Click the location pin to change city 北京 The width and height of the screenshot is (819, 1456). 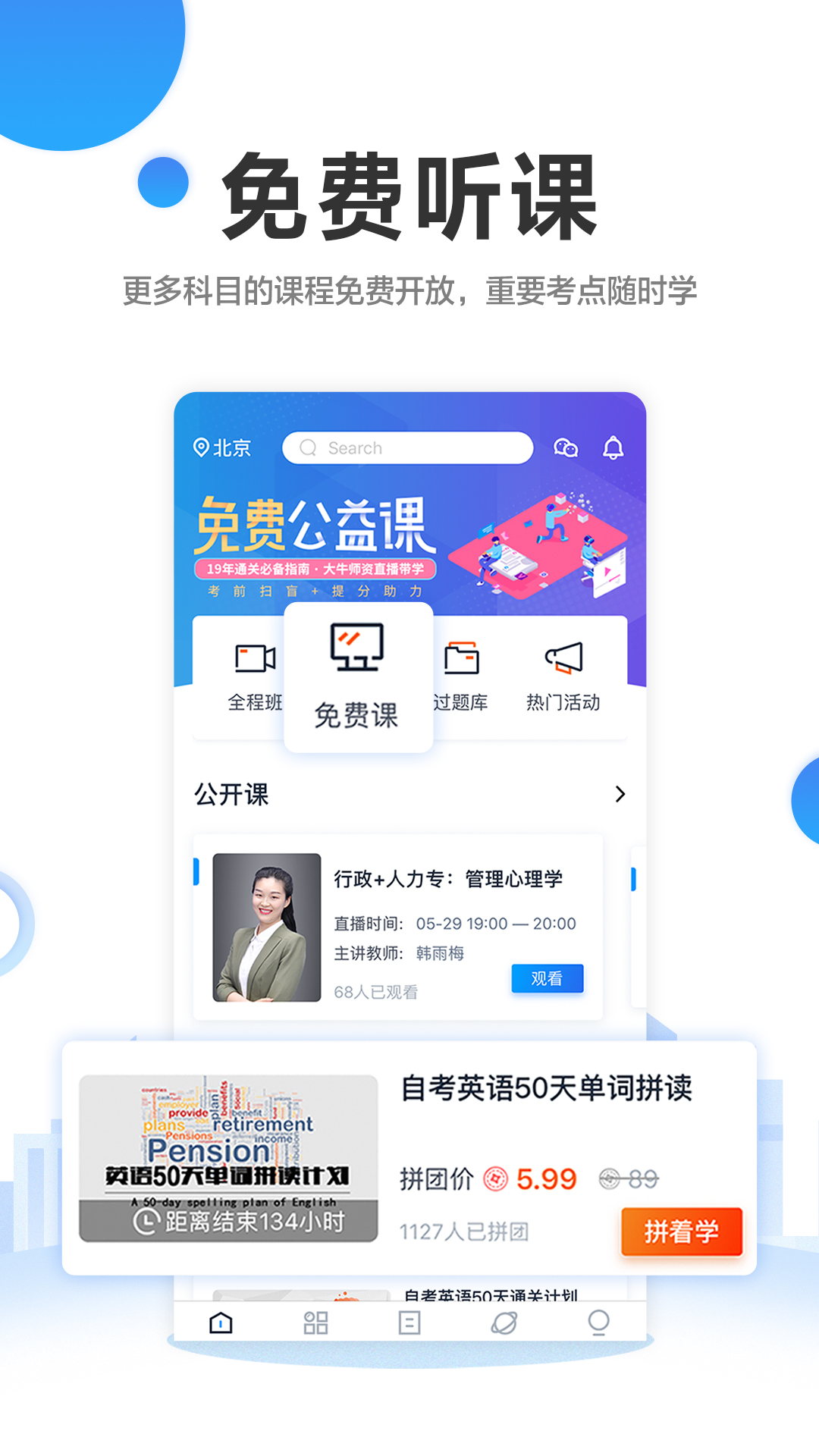point(201,447)
